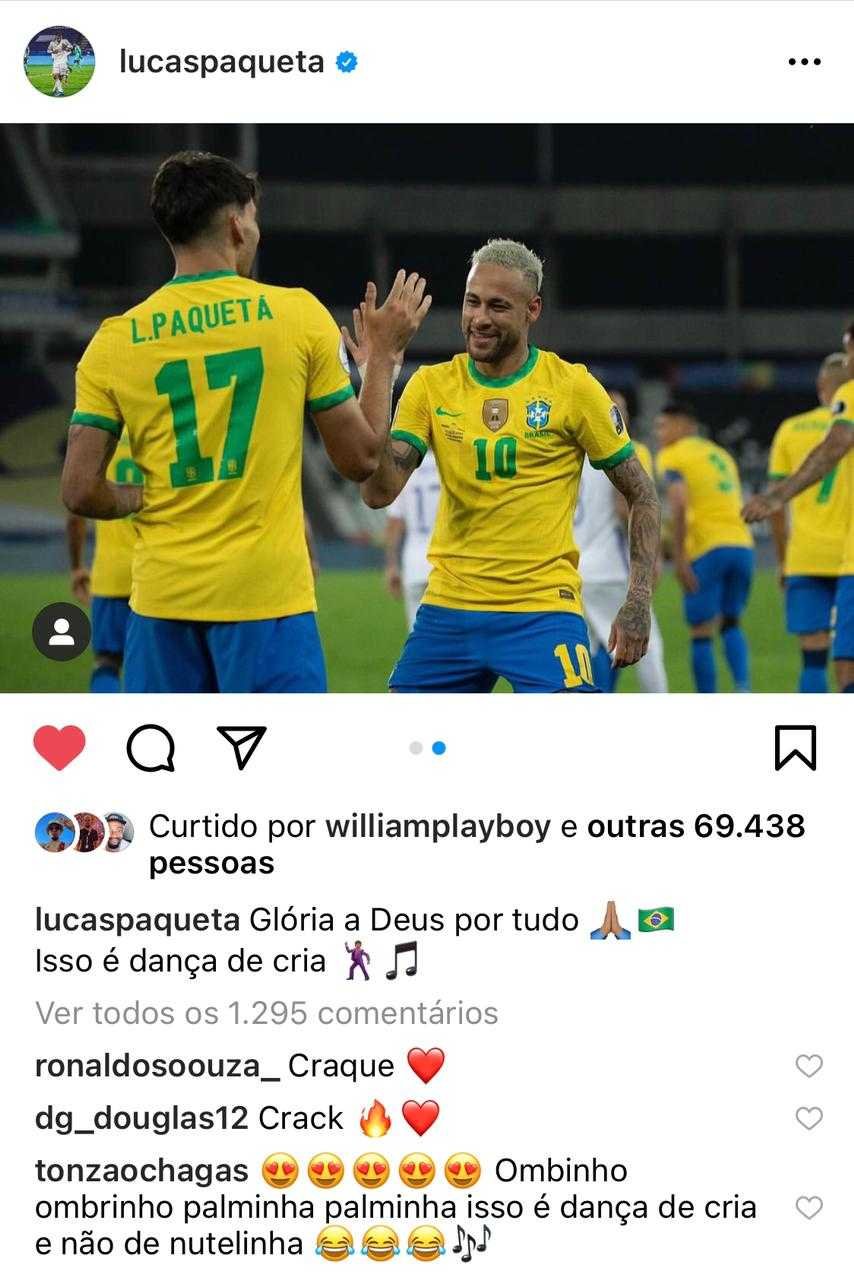Tap Ver todos os 1.295 comentários

266,1013
